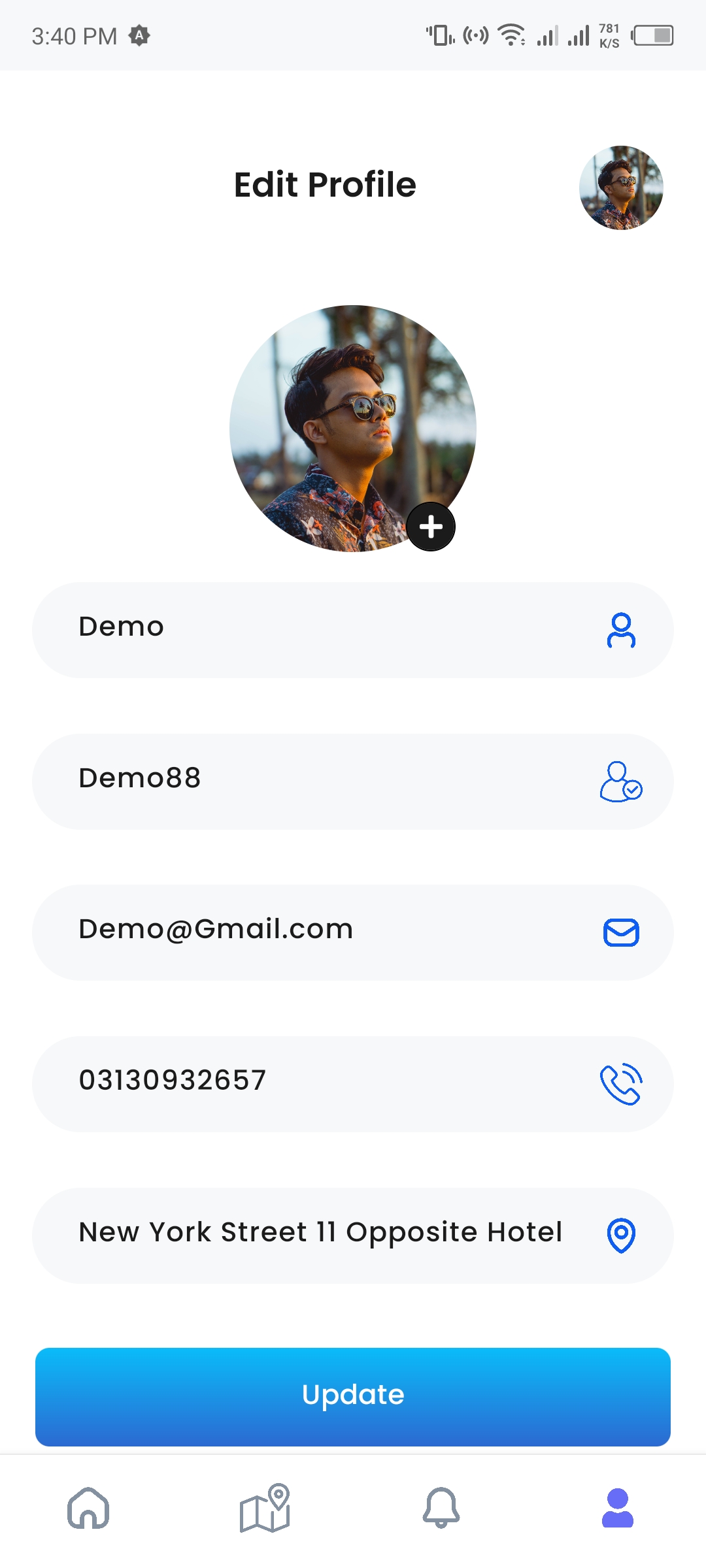The image size is (706, 1568).
Task: Select the Profile icon in bottom navigation
Action: pyautogui.click(x=617, y=1509)
